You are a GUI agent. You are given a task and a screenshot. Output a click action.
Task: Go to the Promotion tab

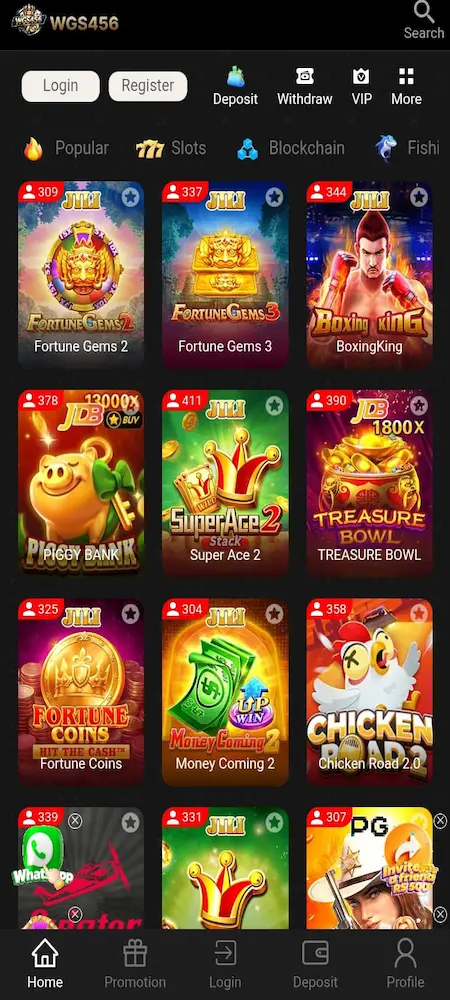pyautogui.click(x=135, y=964)
